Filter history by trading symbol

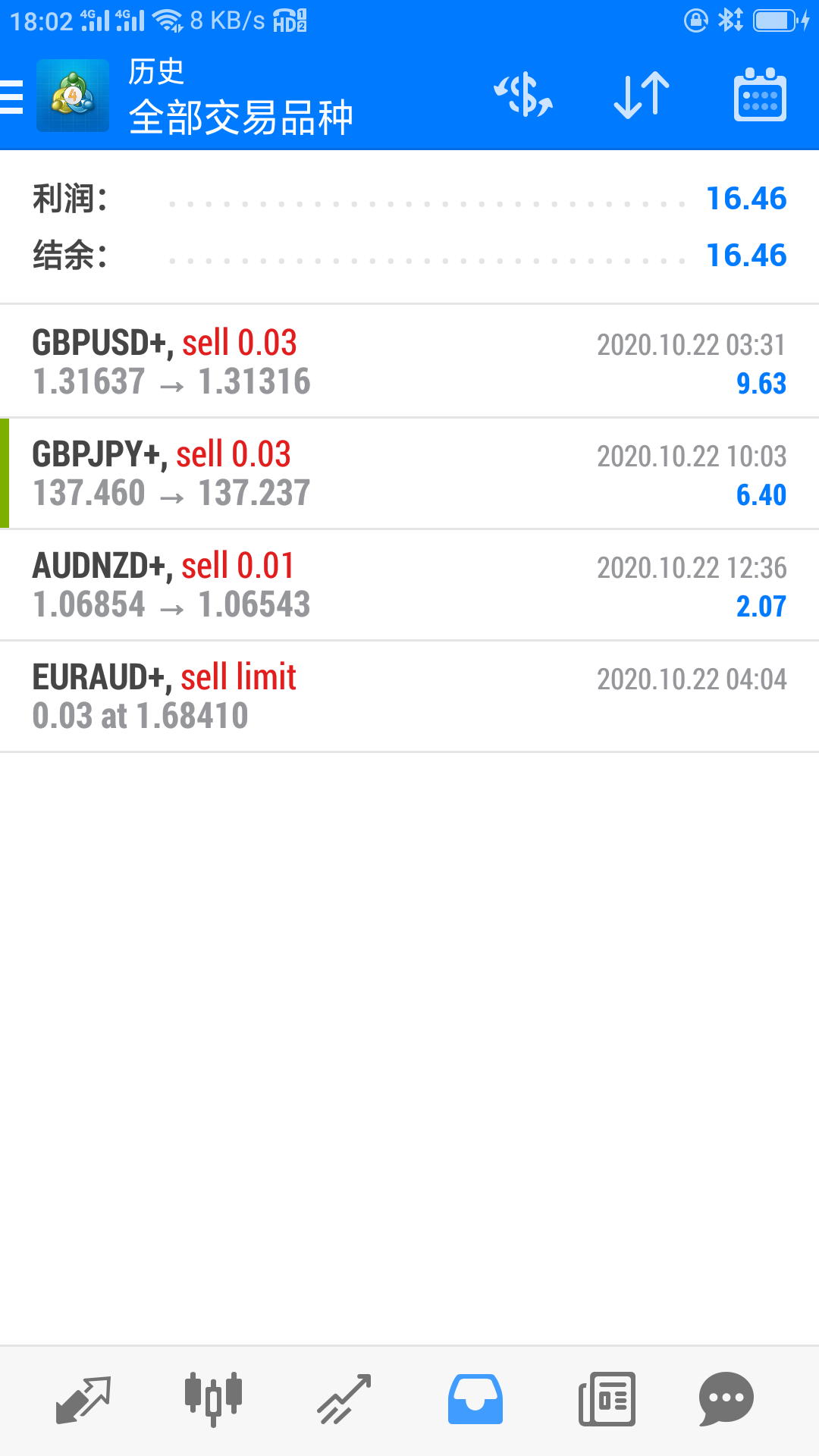click(x=523, y=96)
